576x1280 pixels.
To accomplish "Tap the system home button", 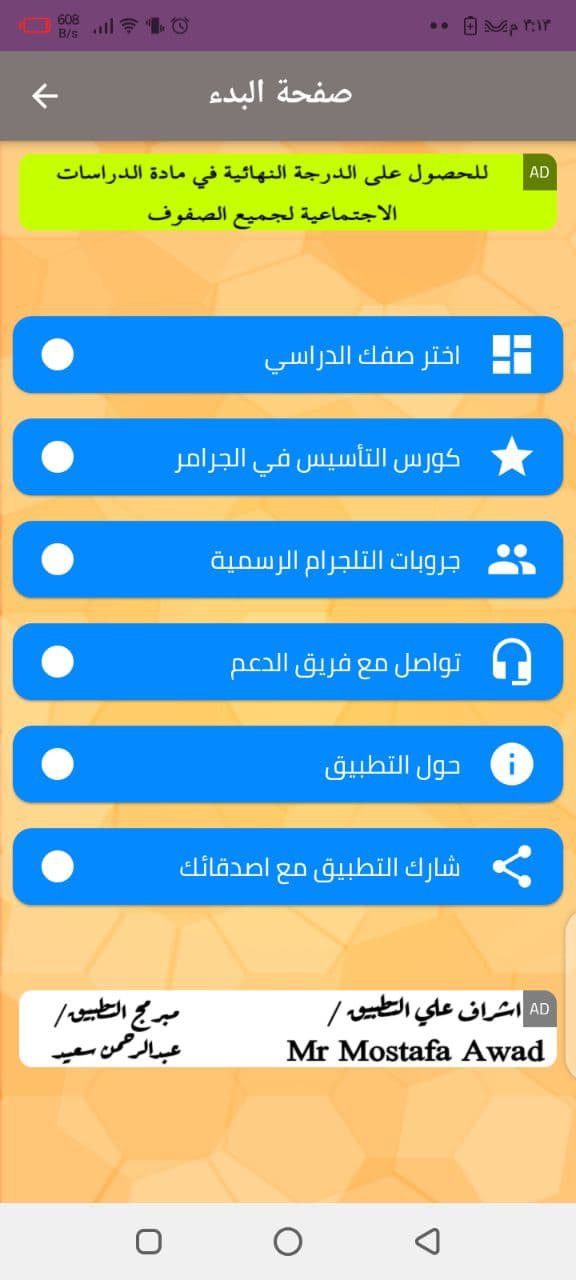I will [288, 1241].
